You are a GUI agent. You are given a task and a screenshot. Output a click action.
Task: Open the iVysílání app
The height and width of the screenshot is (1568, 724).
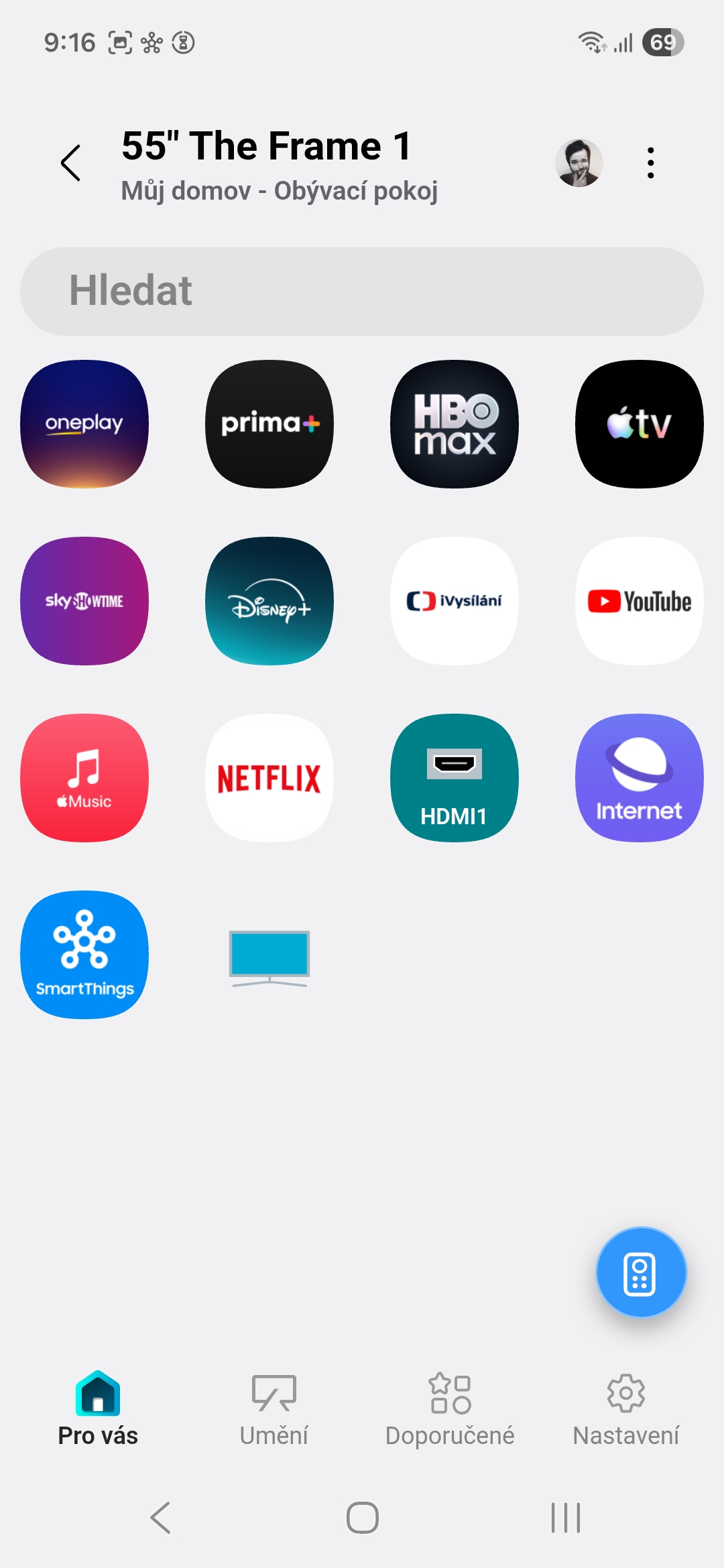coord(455,601)
